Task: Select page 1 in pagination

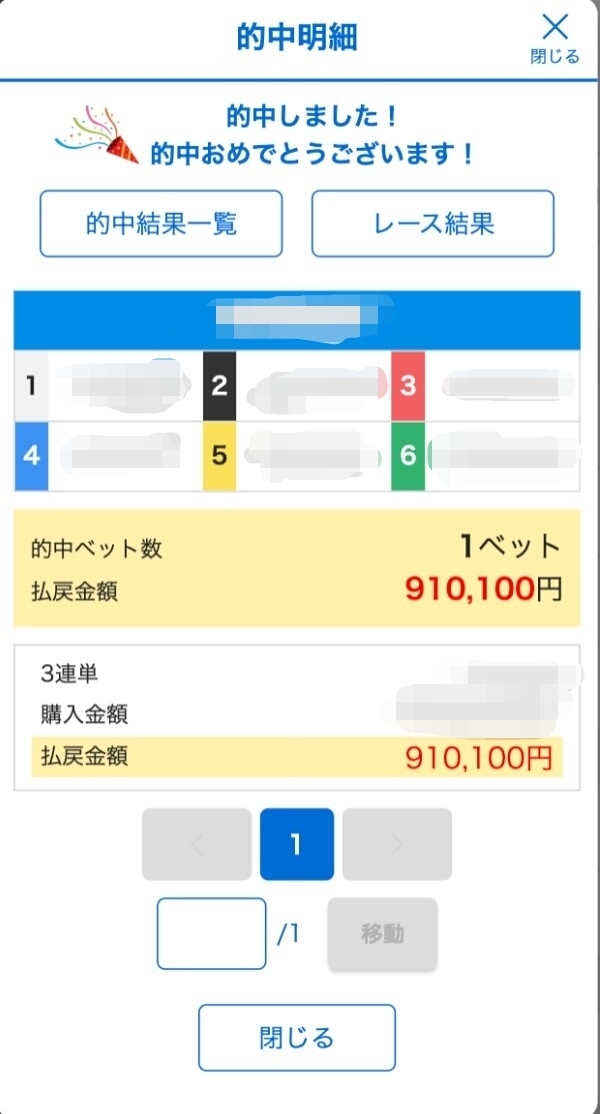Action: click(296, 844)
